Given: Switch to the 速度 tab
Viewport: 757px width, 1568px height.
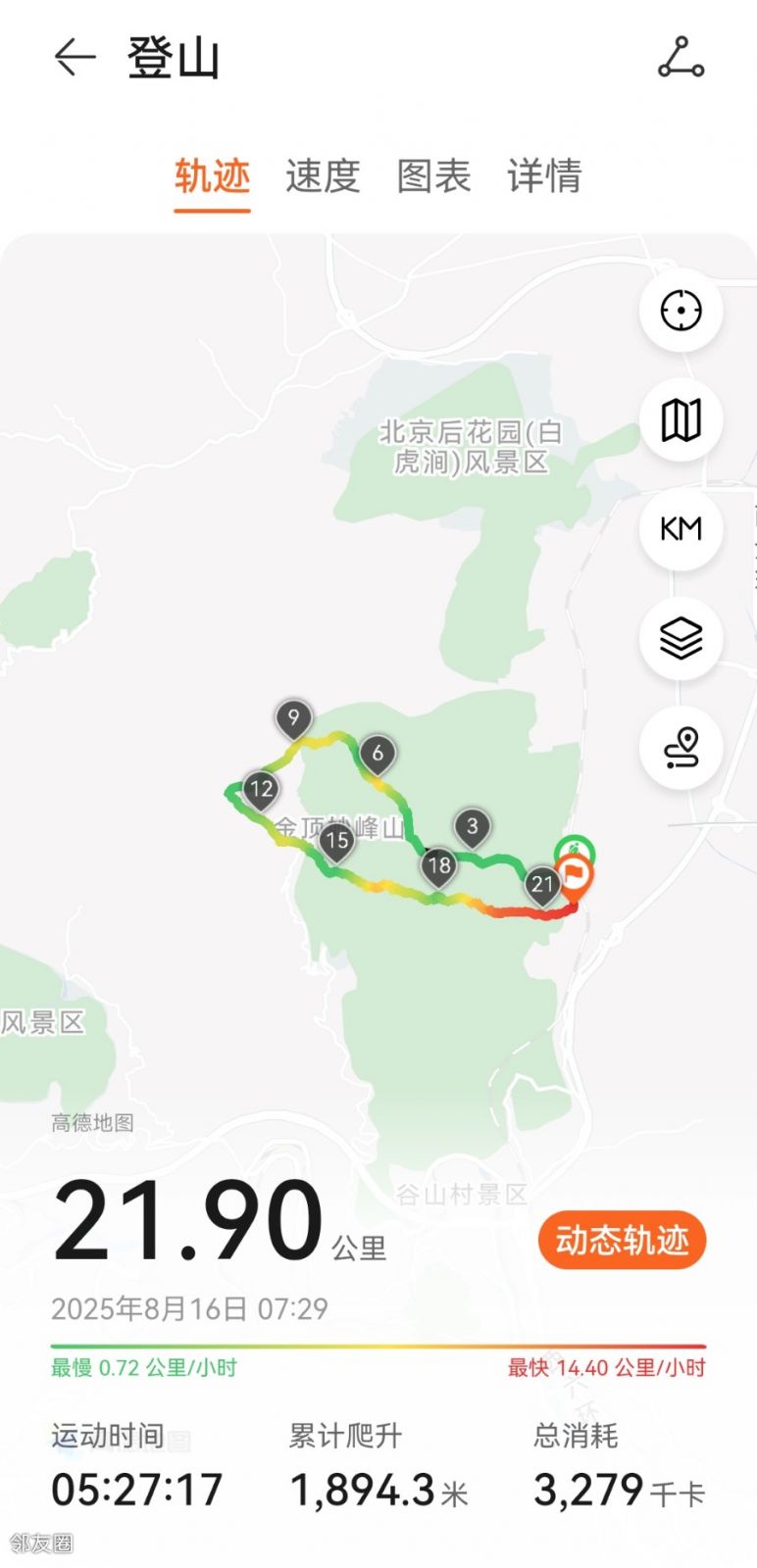Looking at the screenshot, I should pos(323,177).
